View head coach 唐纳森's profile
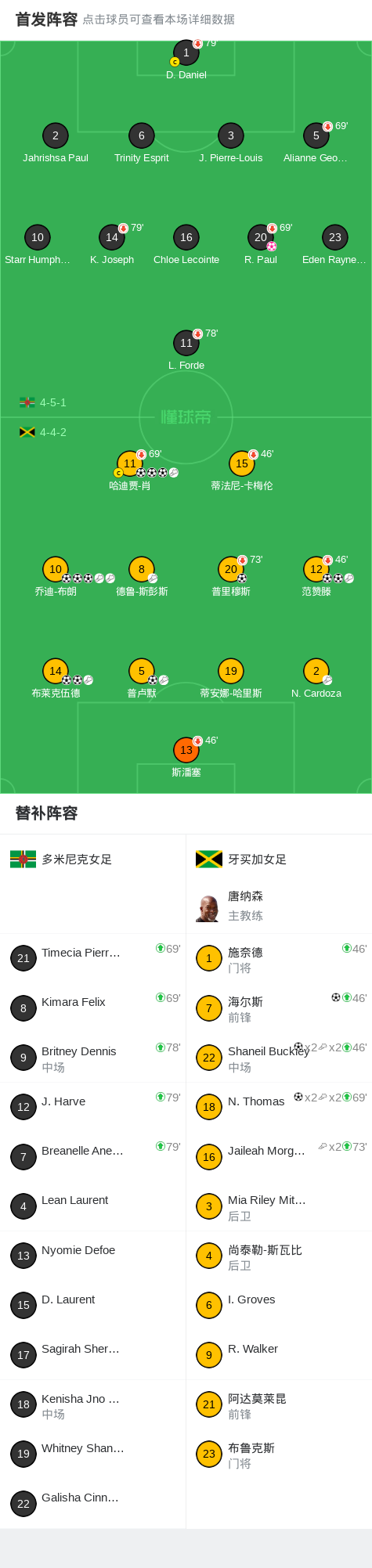 pyautogui.click(x=279, y=906)
